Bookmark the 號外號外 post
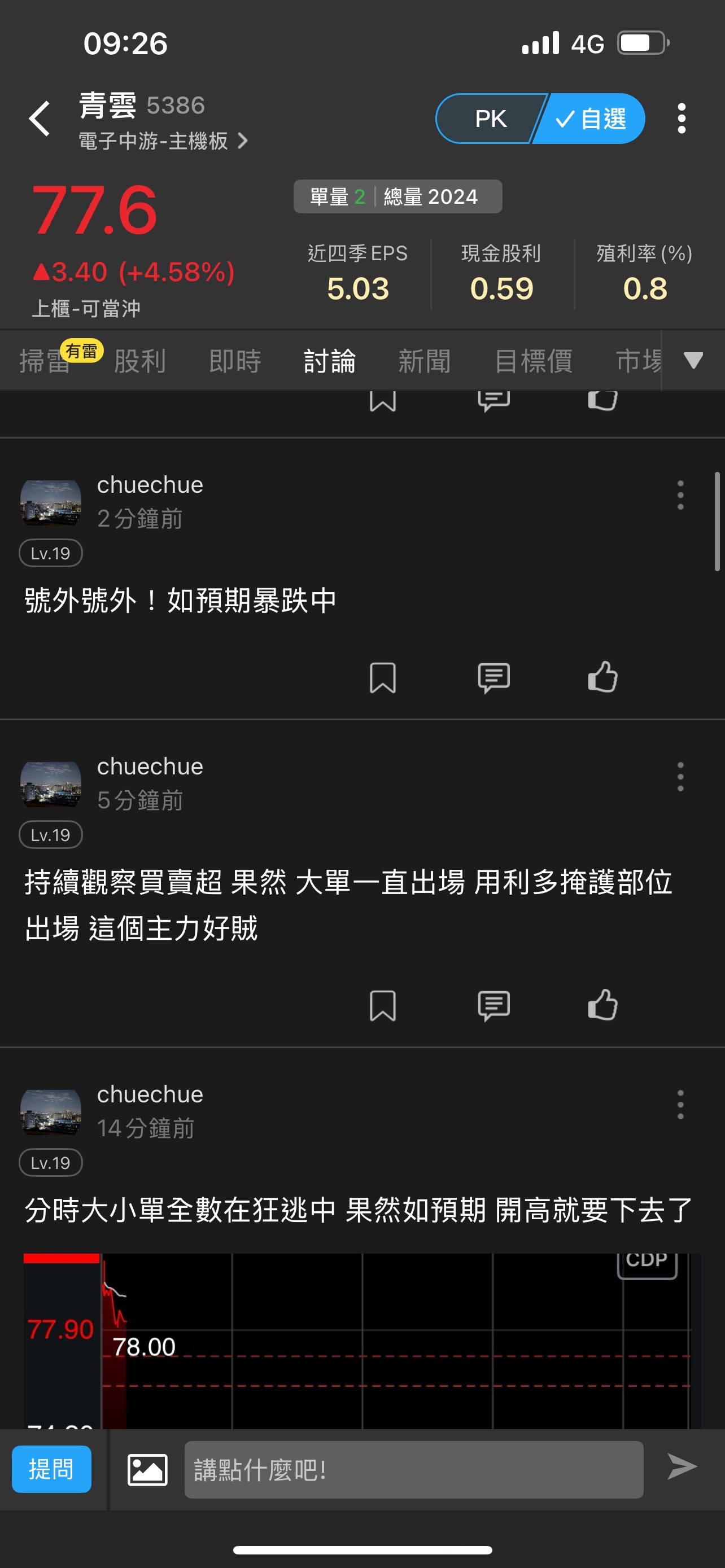Image resolution: width=725 pixels, height=1568 pixels. pos(382,677)
